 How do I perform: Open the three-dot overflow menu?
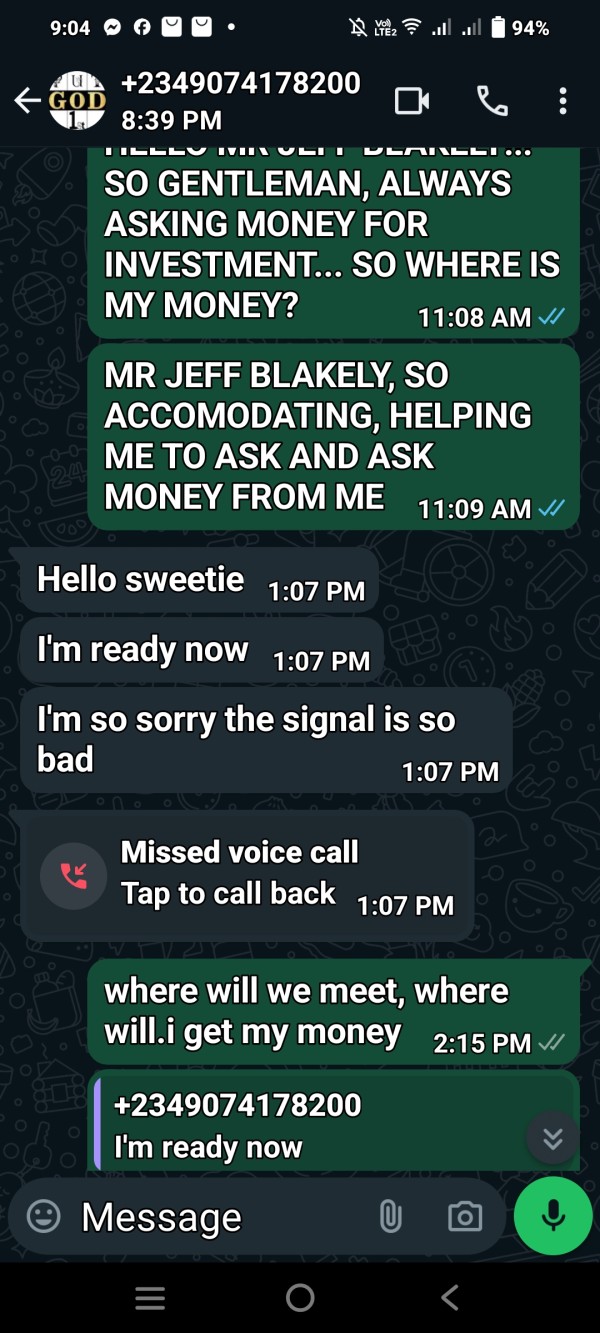pos(563,100)
